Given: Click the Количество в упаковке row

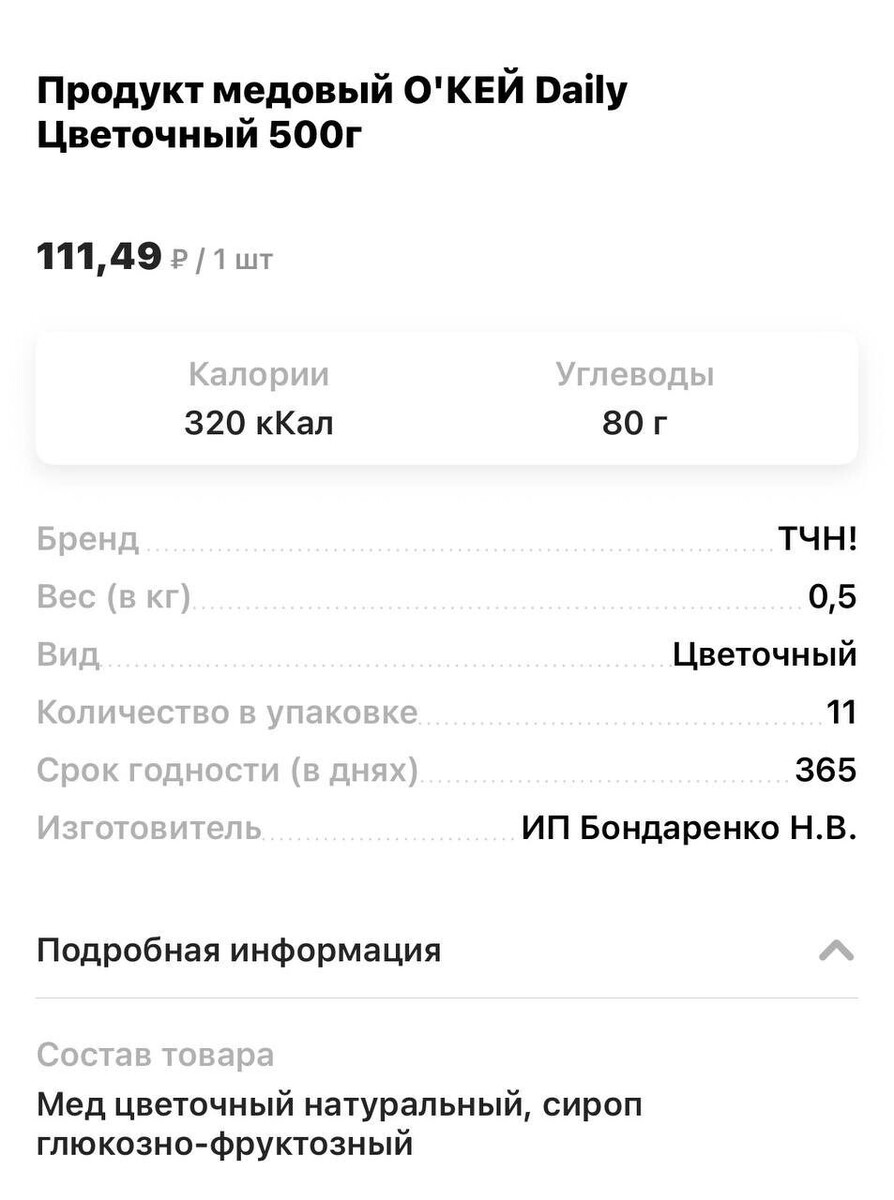Looking at the screenshot, I should point(226,712).
